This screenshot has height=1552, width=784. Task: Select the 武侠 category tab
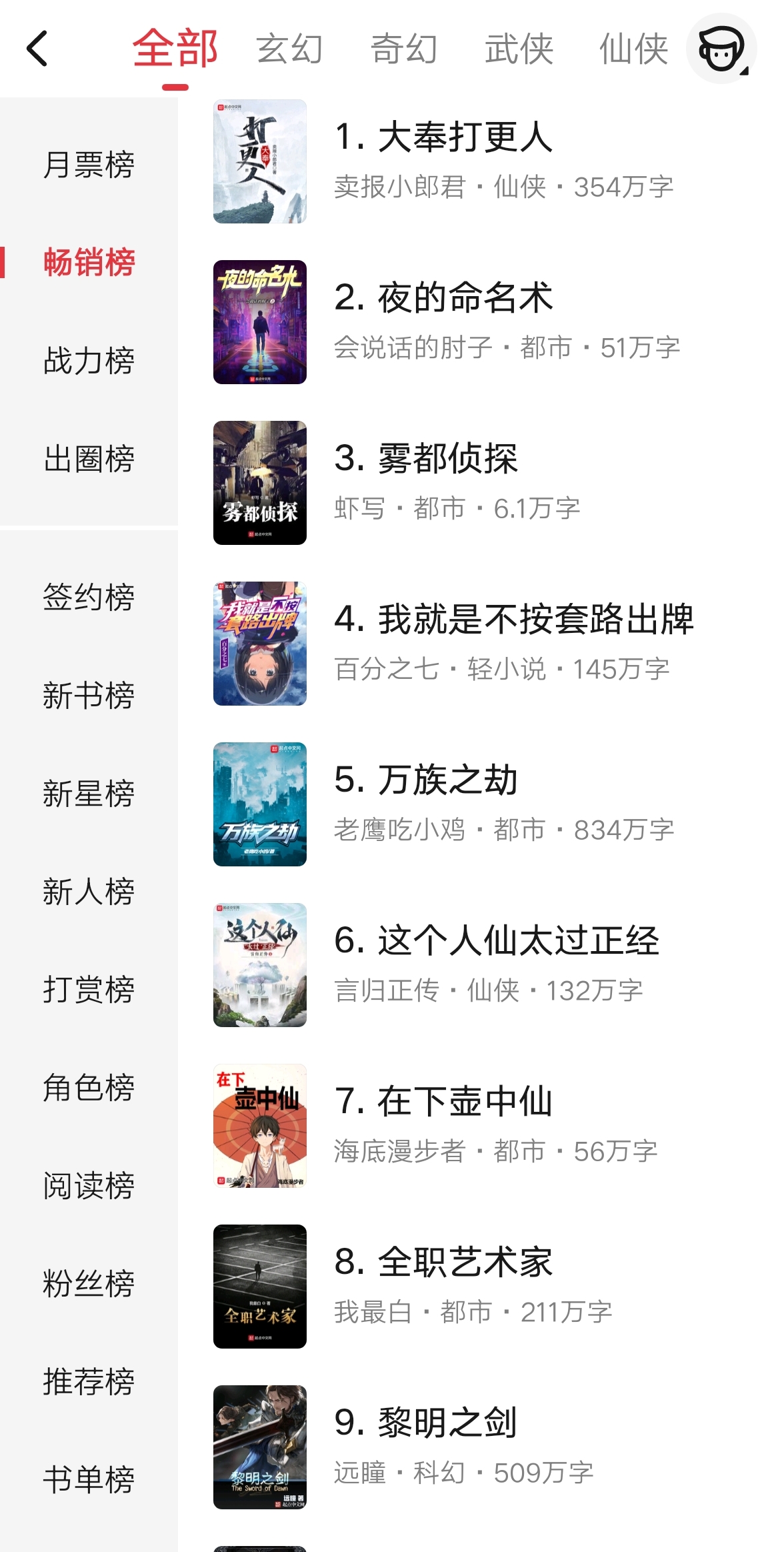pos(519,49)
